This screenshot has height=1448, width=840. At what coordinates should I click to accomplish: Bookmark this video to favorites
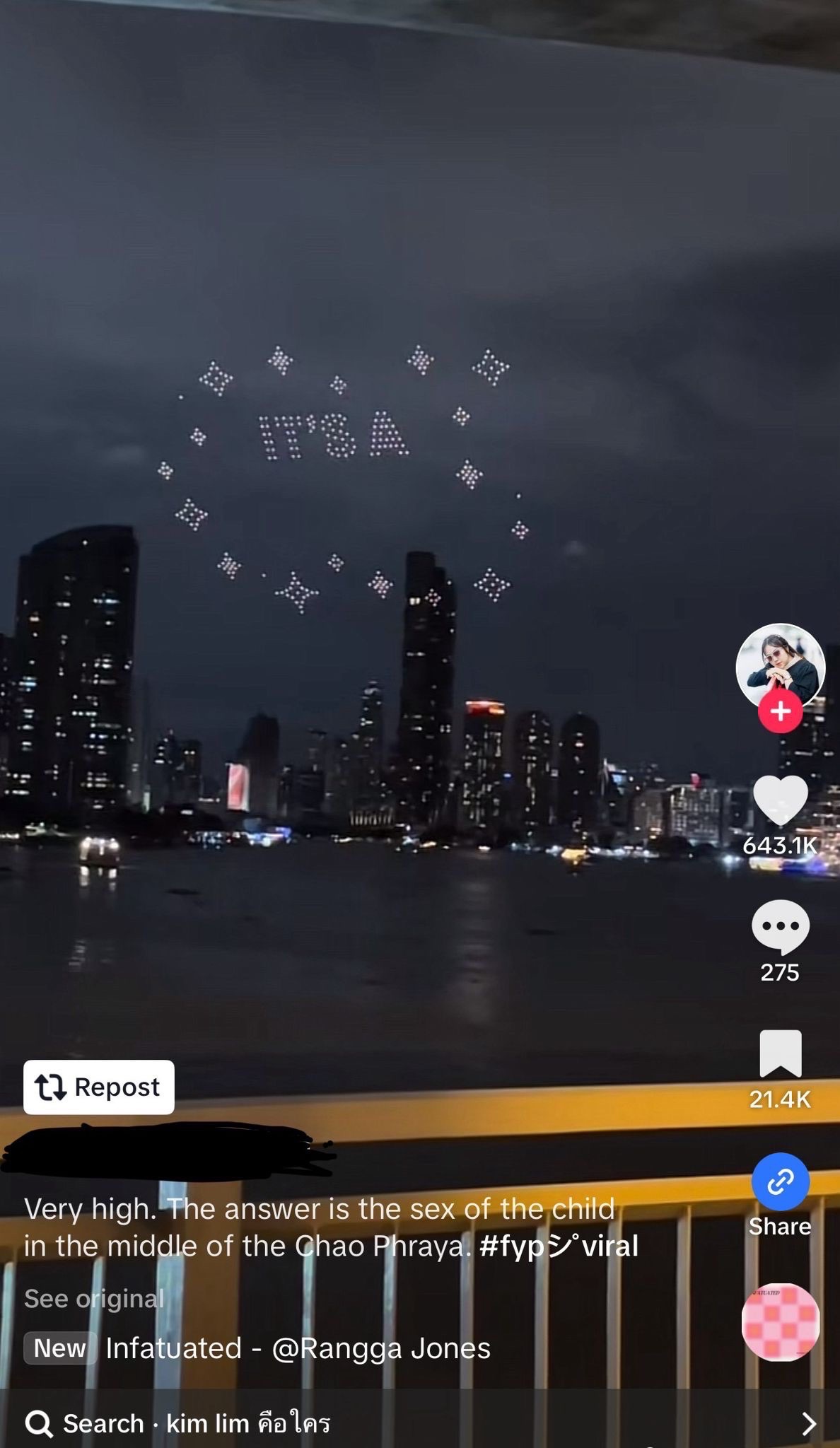780,1053
